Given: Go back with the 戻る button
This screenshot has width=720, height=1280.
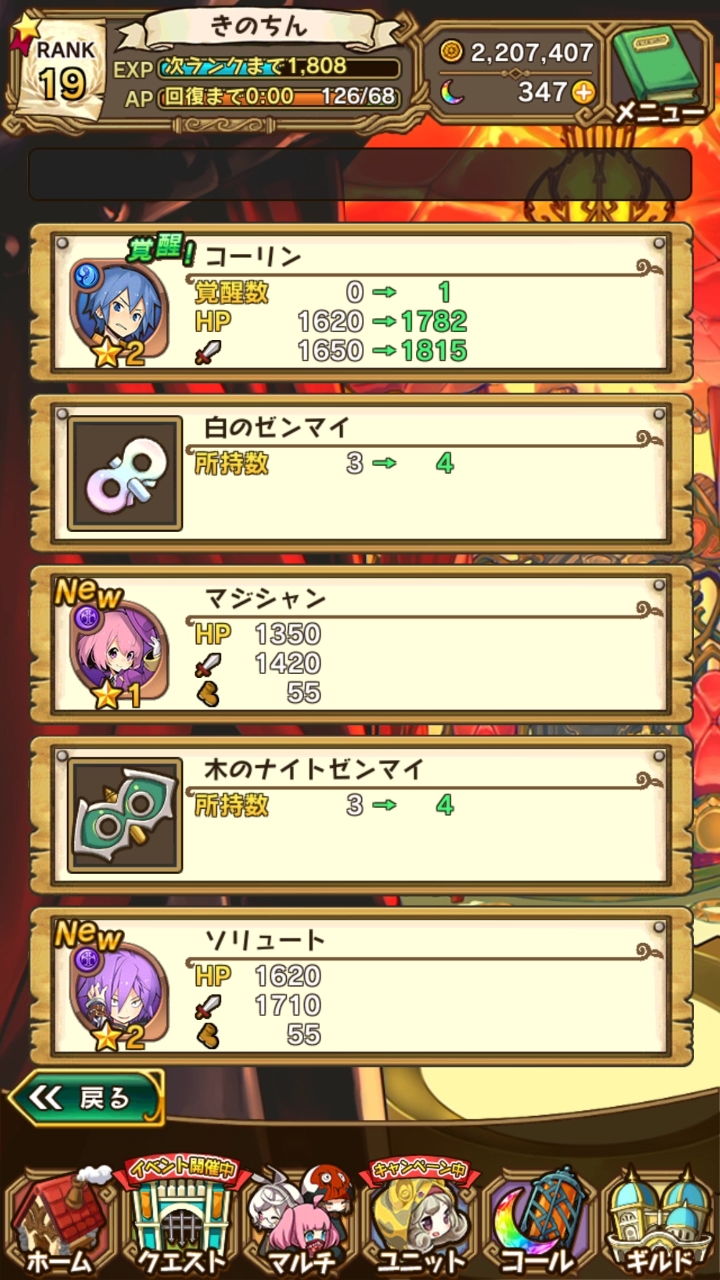Looking at the screenshot, I should coord(87,1097).
